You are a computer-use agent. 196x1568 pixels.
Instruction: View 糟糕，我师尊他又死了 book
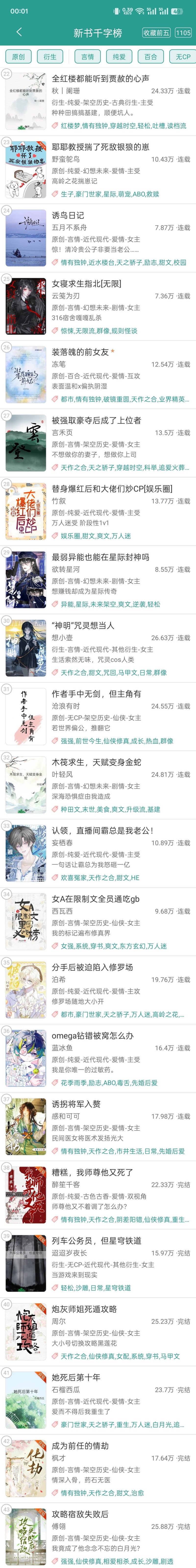93,1172
